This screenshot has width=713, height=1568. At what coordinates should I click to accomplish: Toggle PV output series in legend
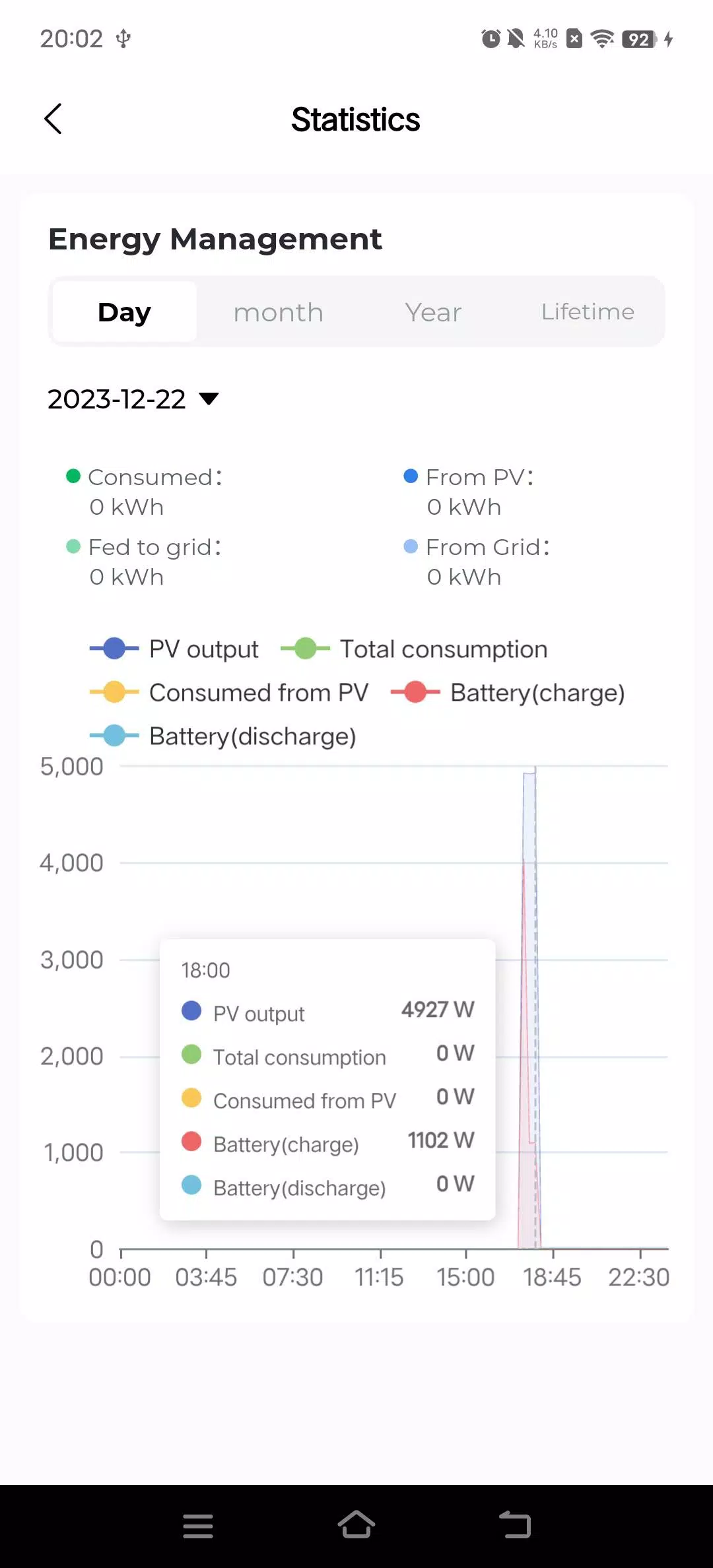point(174,649)
